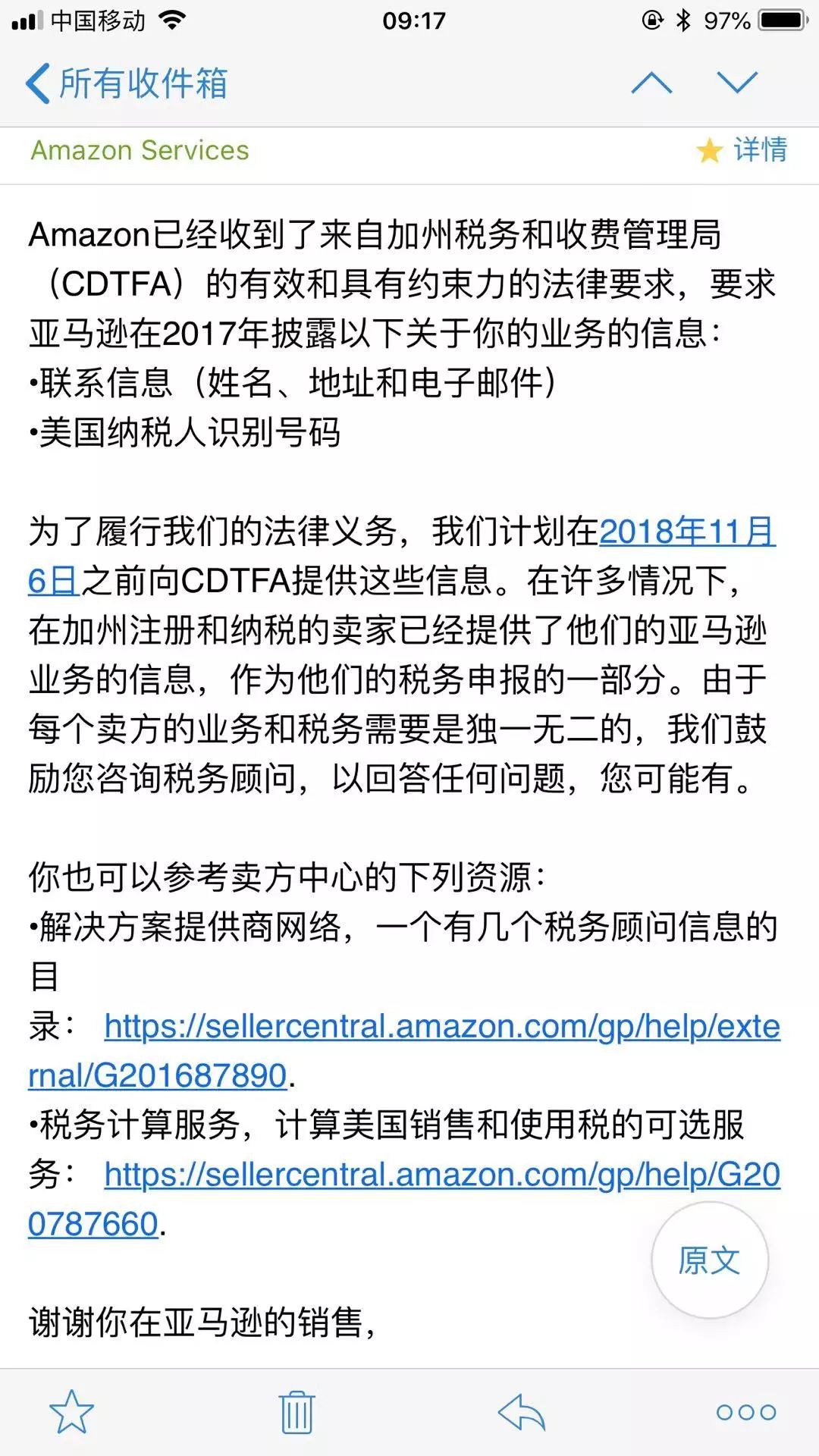Open the sellercentral G200787660 help link
819x1456 pixels.
pyautogui.click(x=441, y=1175)
